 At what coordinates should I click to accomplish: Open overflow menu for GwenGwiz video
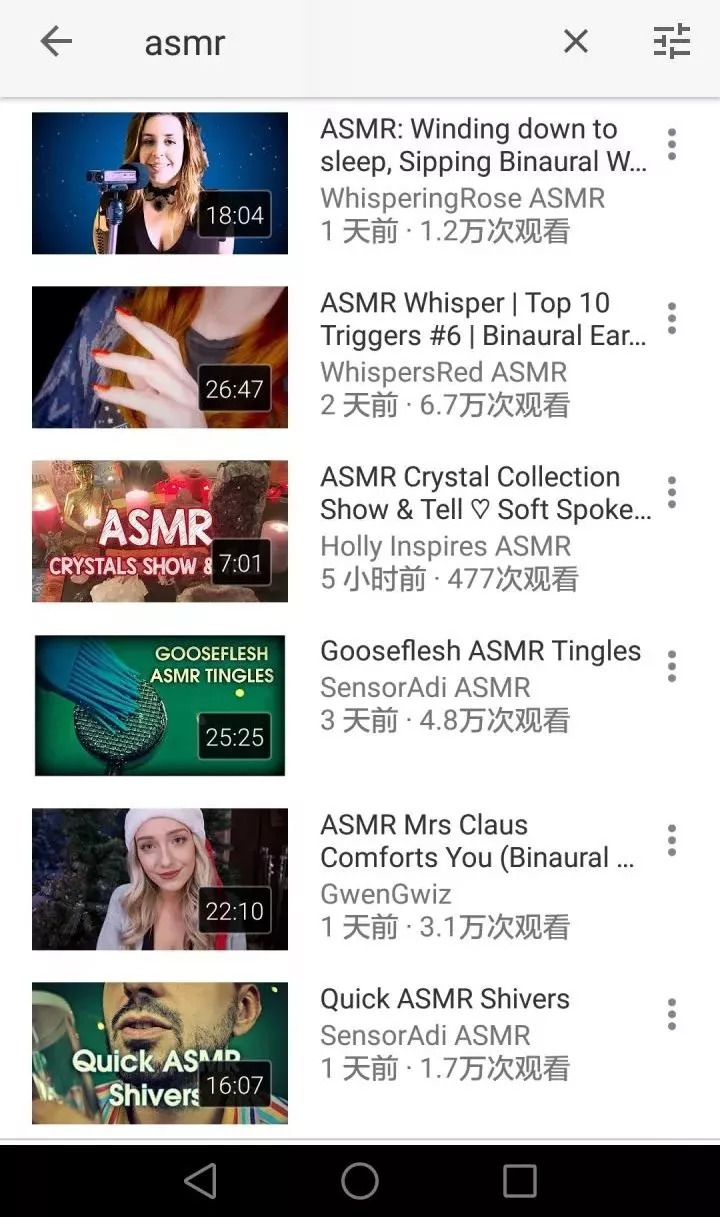[672, 840]
